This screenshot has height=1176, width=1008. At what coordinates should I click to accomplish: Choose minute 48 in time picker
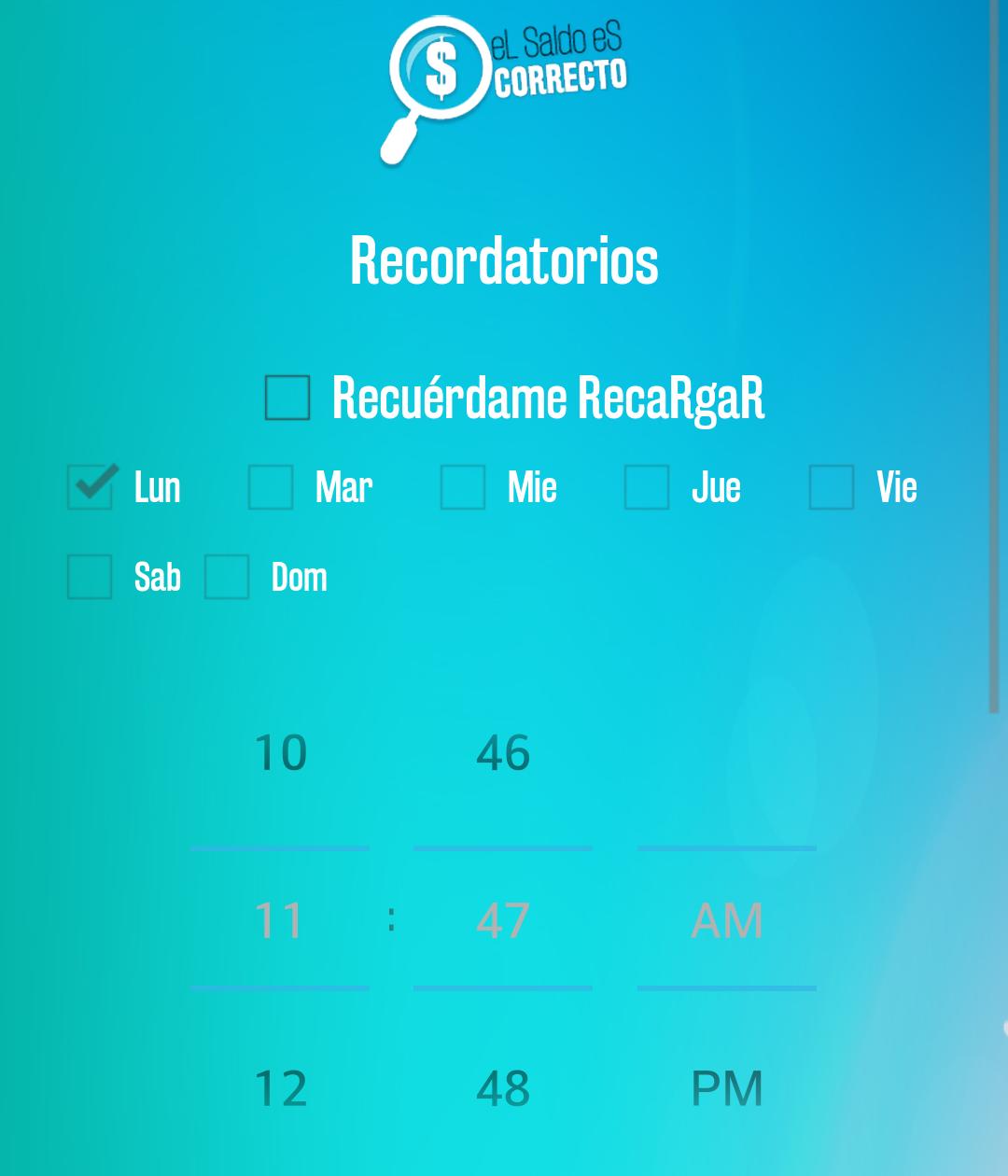click(503, 1088)
